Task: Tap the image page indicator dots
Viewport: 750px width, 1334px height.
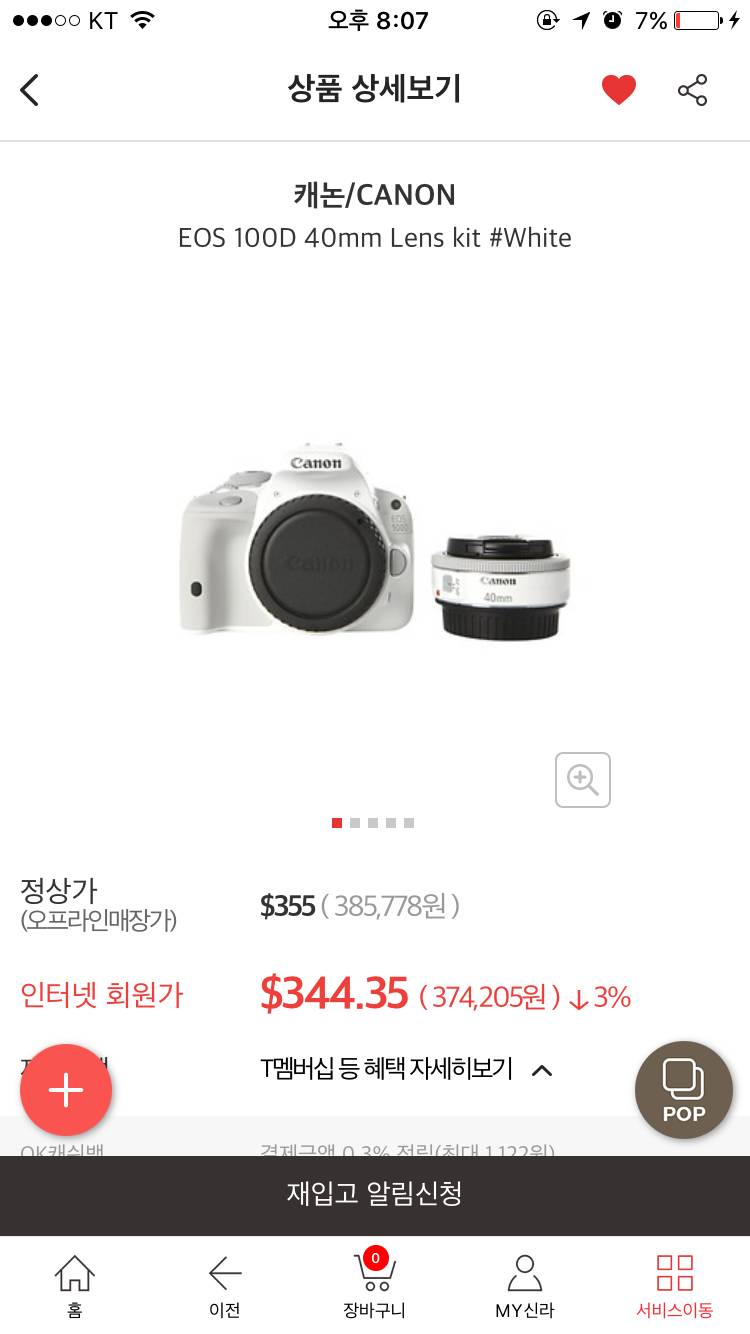Action: 373,823
